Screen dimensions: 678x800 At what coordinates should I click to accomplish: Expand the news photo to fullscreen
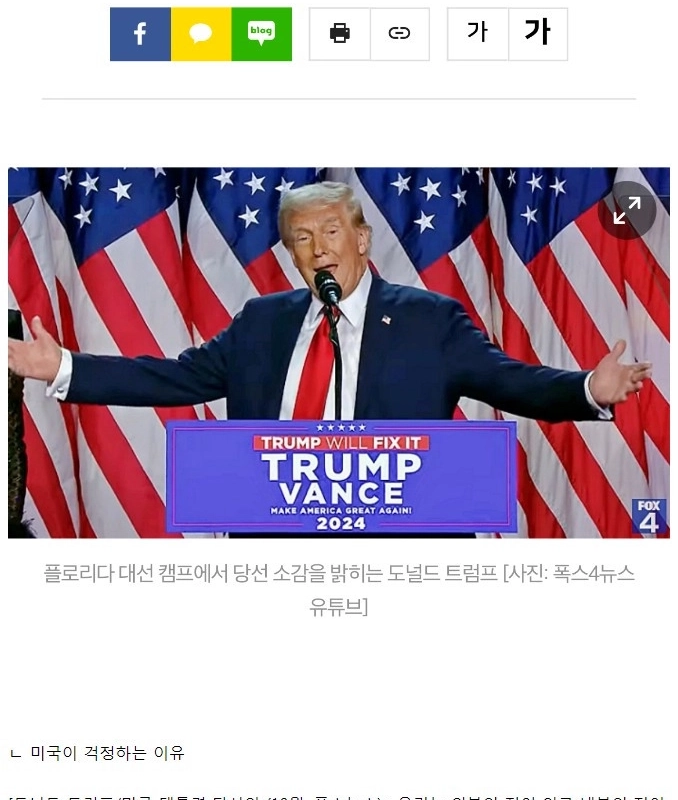627,211
